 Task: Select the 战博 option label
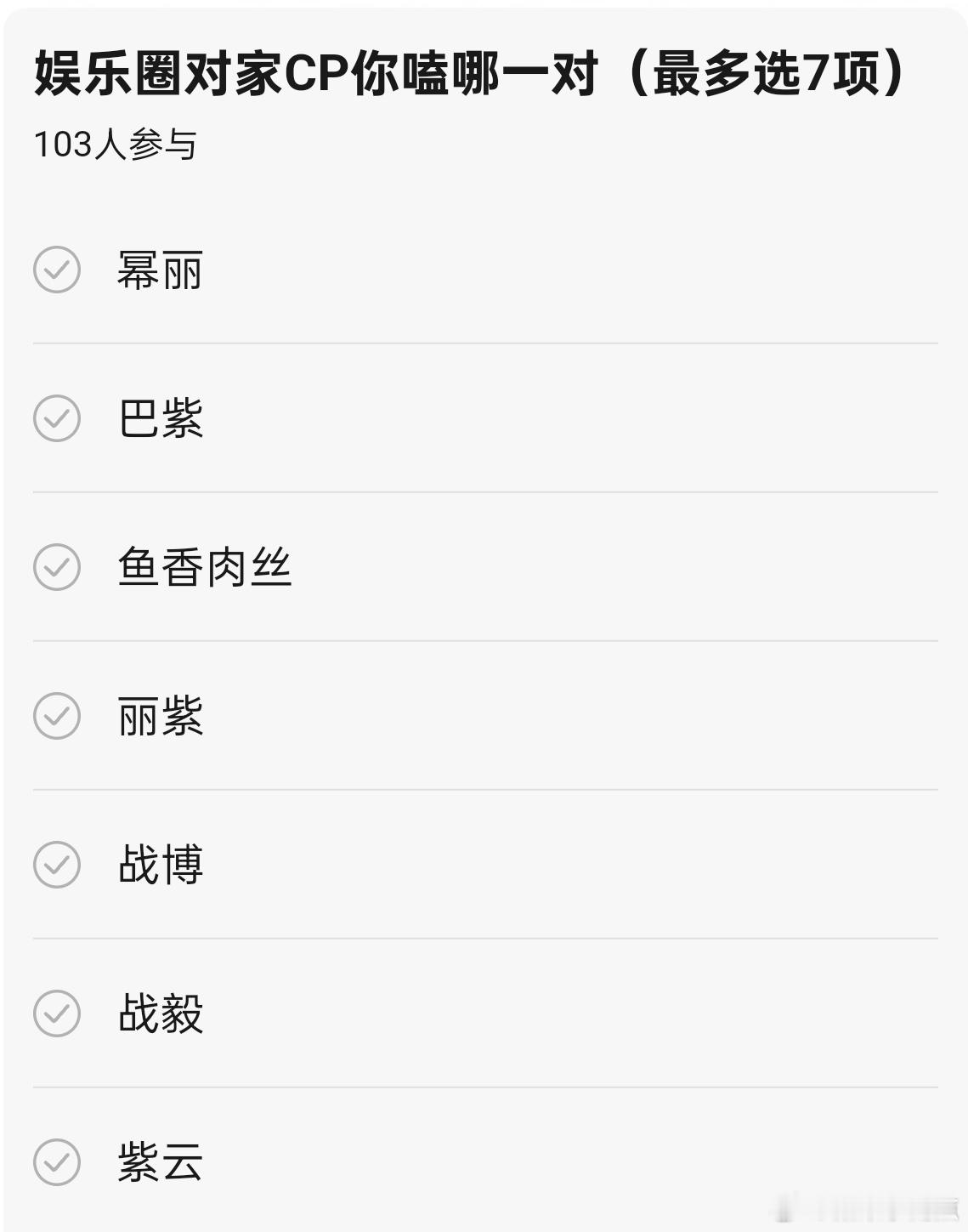coord(158,866)
